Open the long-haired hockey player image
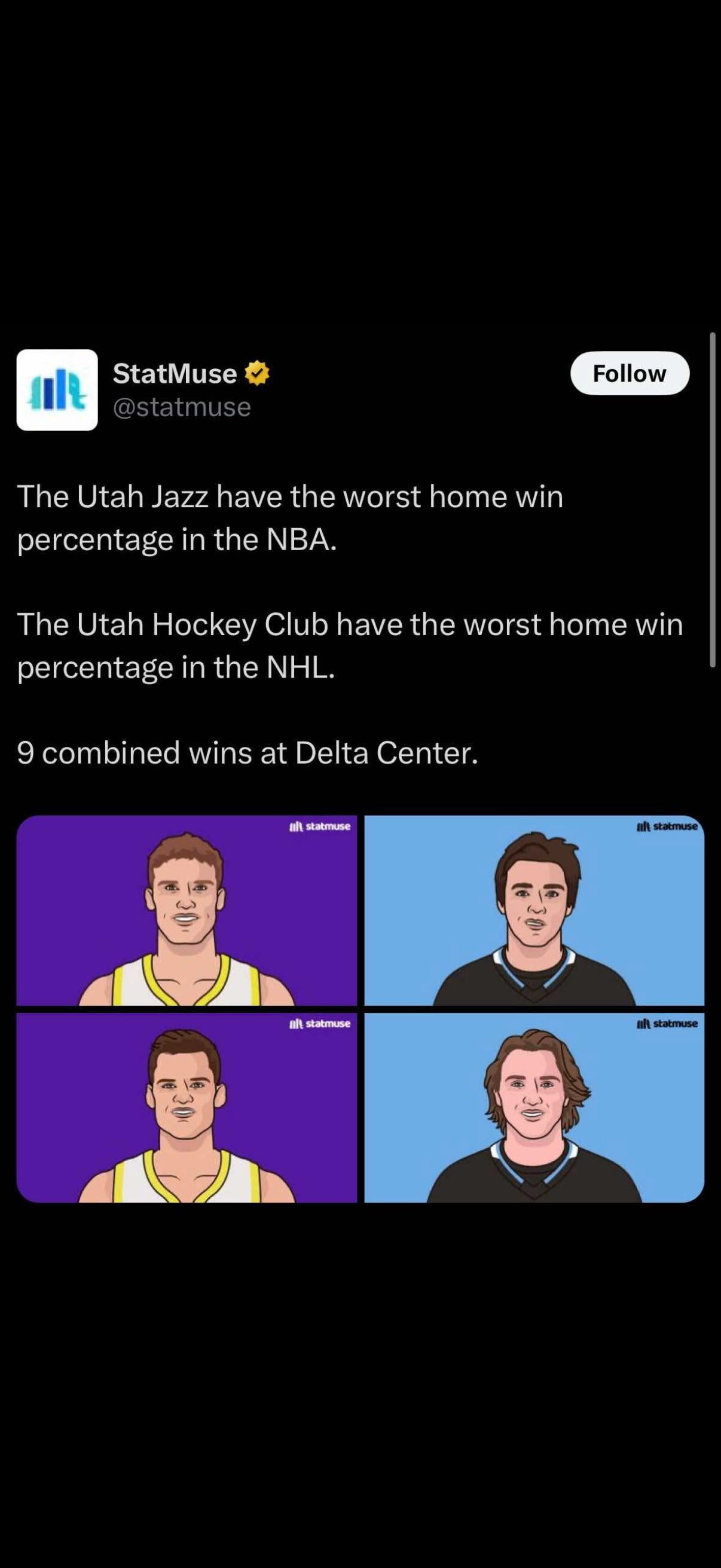Viewport: 721px width, 1568px height. 534,1106
